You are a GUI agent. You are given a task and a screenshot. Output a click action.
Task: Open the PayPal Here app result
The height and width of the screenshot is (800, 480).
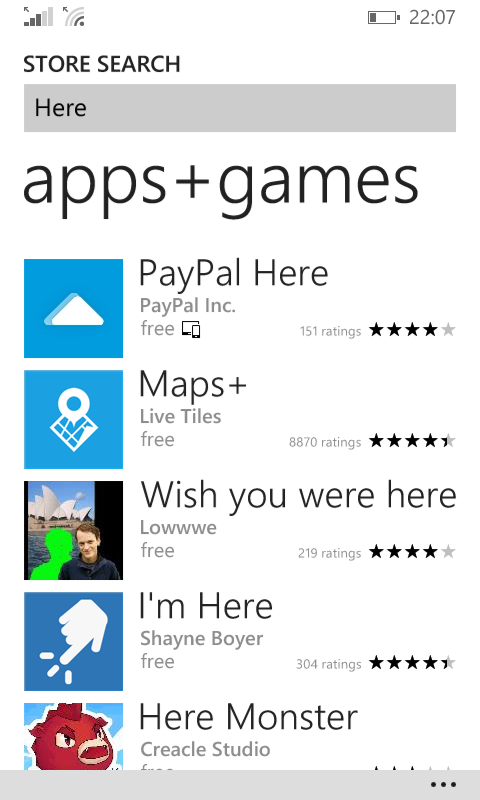click(x=240, y=308)
